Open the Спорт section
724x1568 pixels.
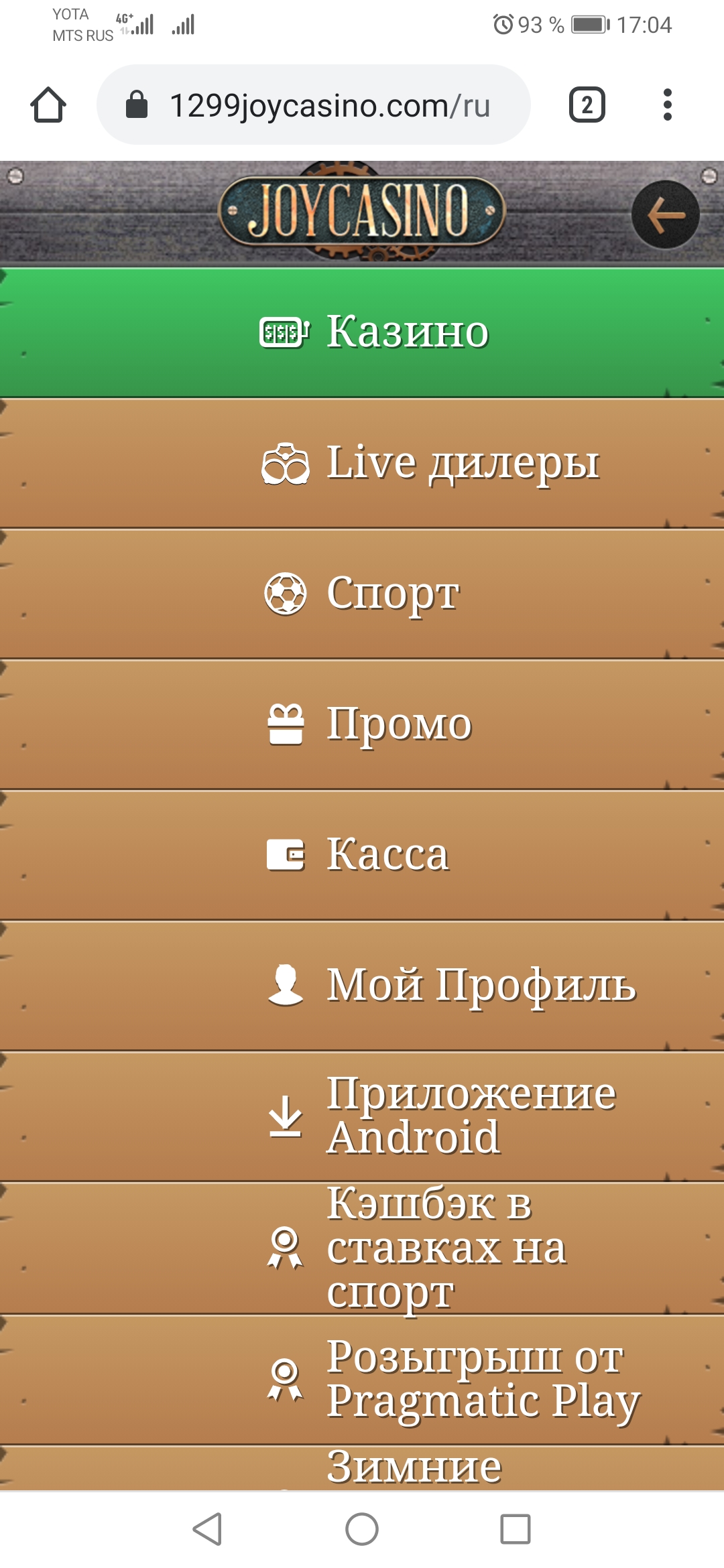pos(362,594)
